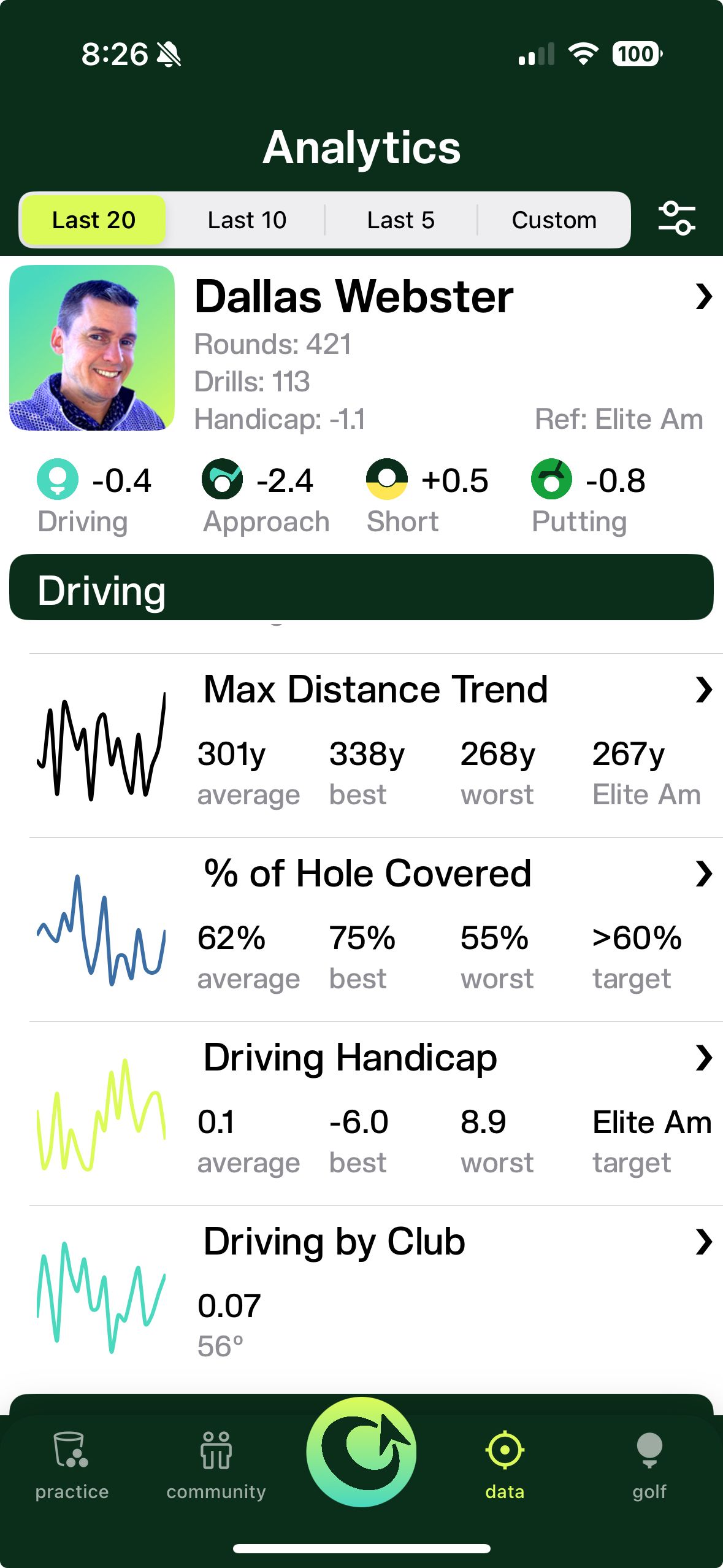This screenshot has width=723, height=1568.
Task: Select the Last 20 range
Action: click(x=94, y=220)
